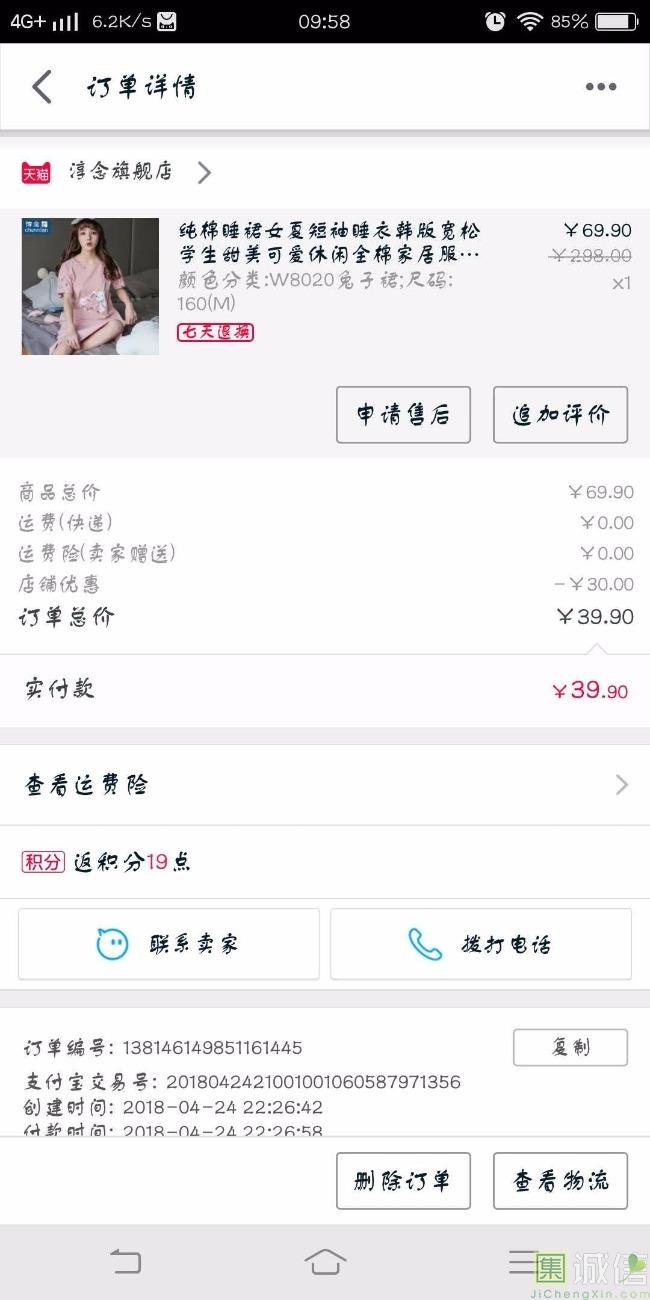Image resolution: width=650 pixels, height=1300 pixels.
Task: Open the 淳念旗舰店 store page
Action: (120, 172)
